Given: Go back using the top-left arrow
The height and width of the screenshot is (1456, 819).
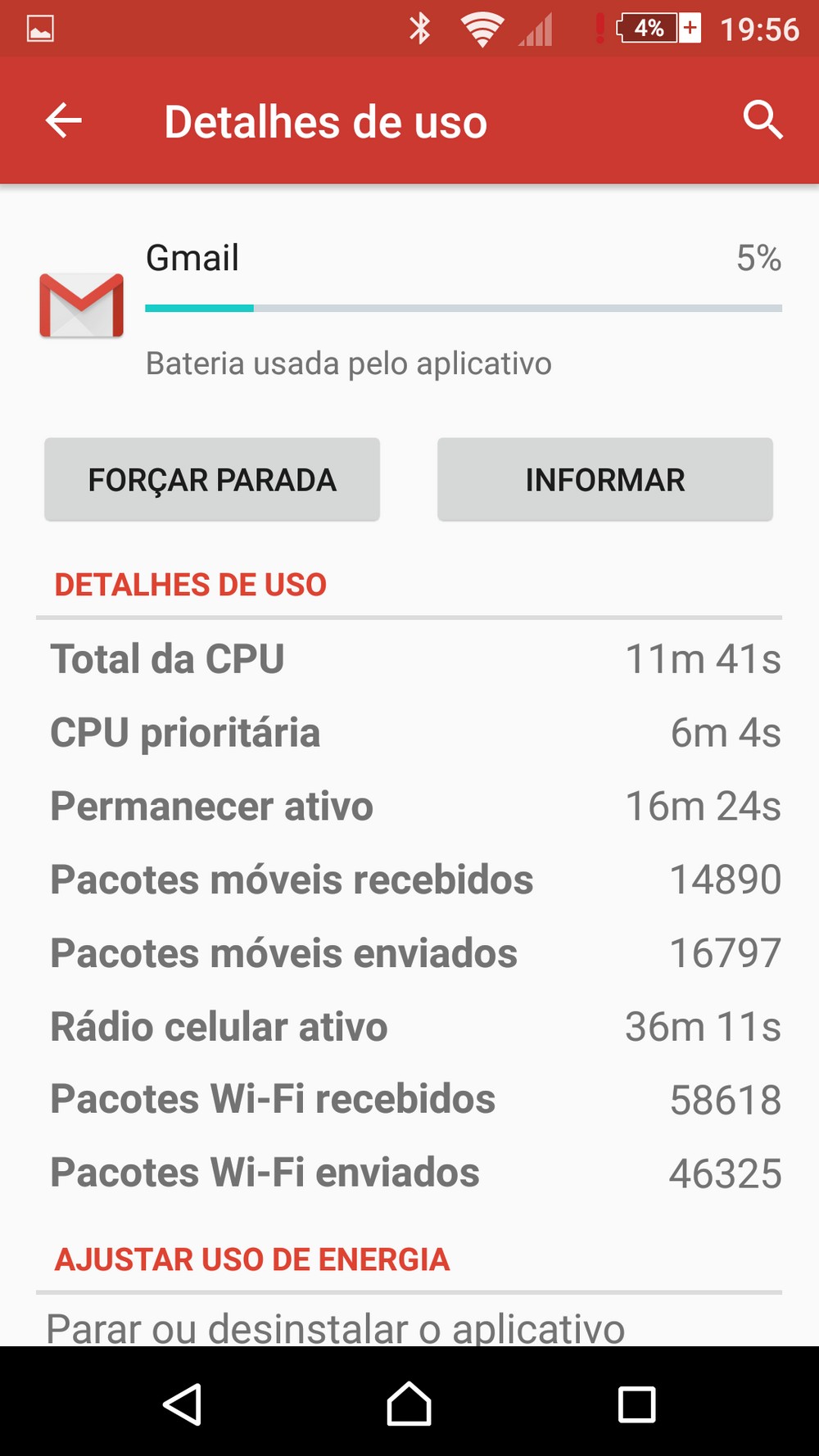Looking at the screenshot, I should [64, 121].
